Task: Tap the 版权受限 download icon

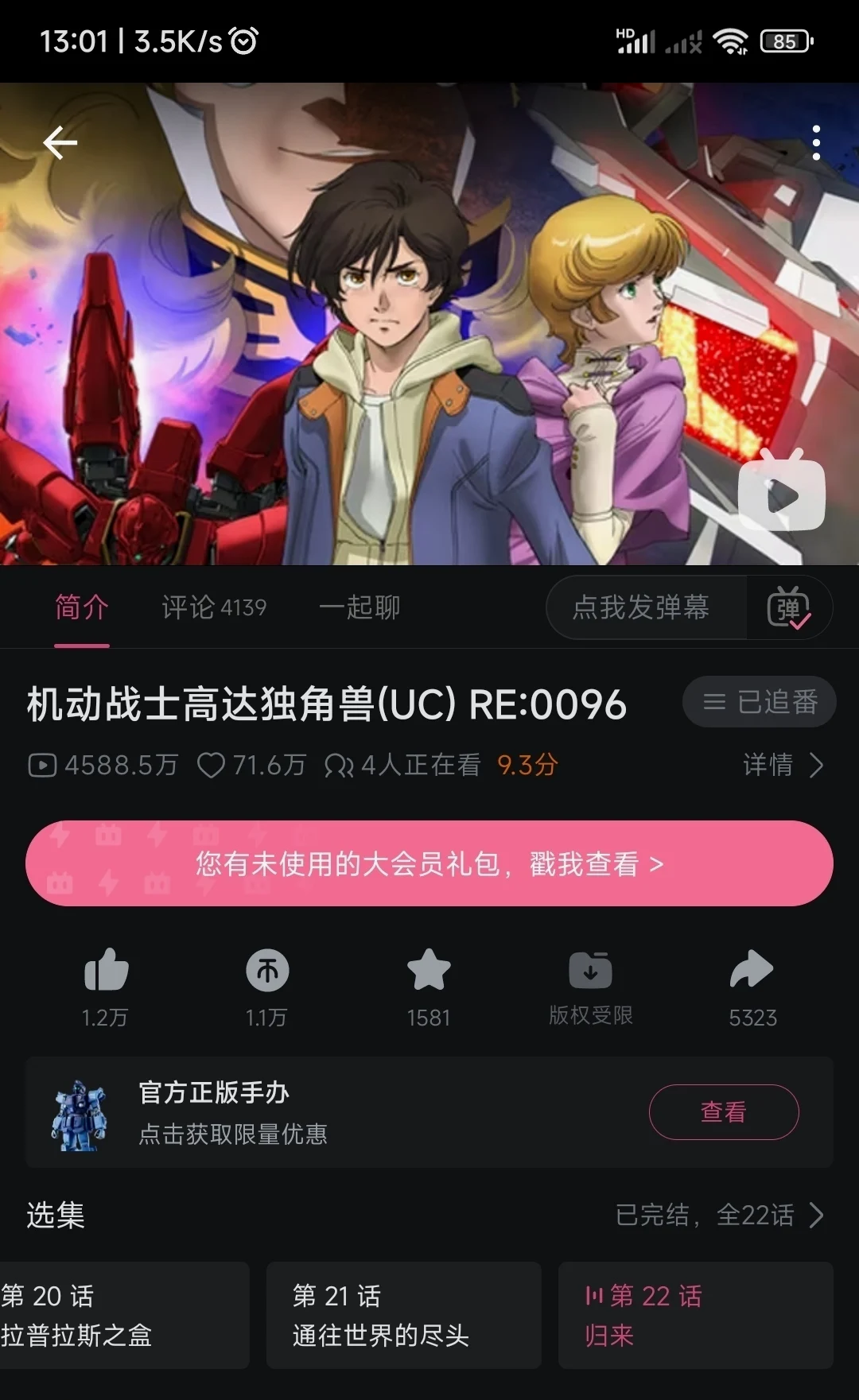Action: (590, 971)
